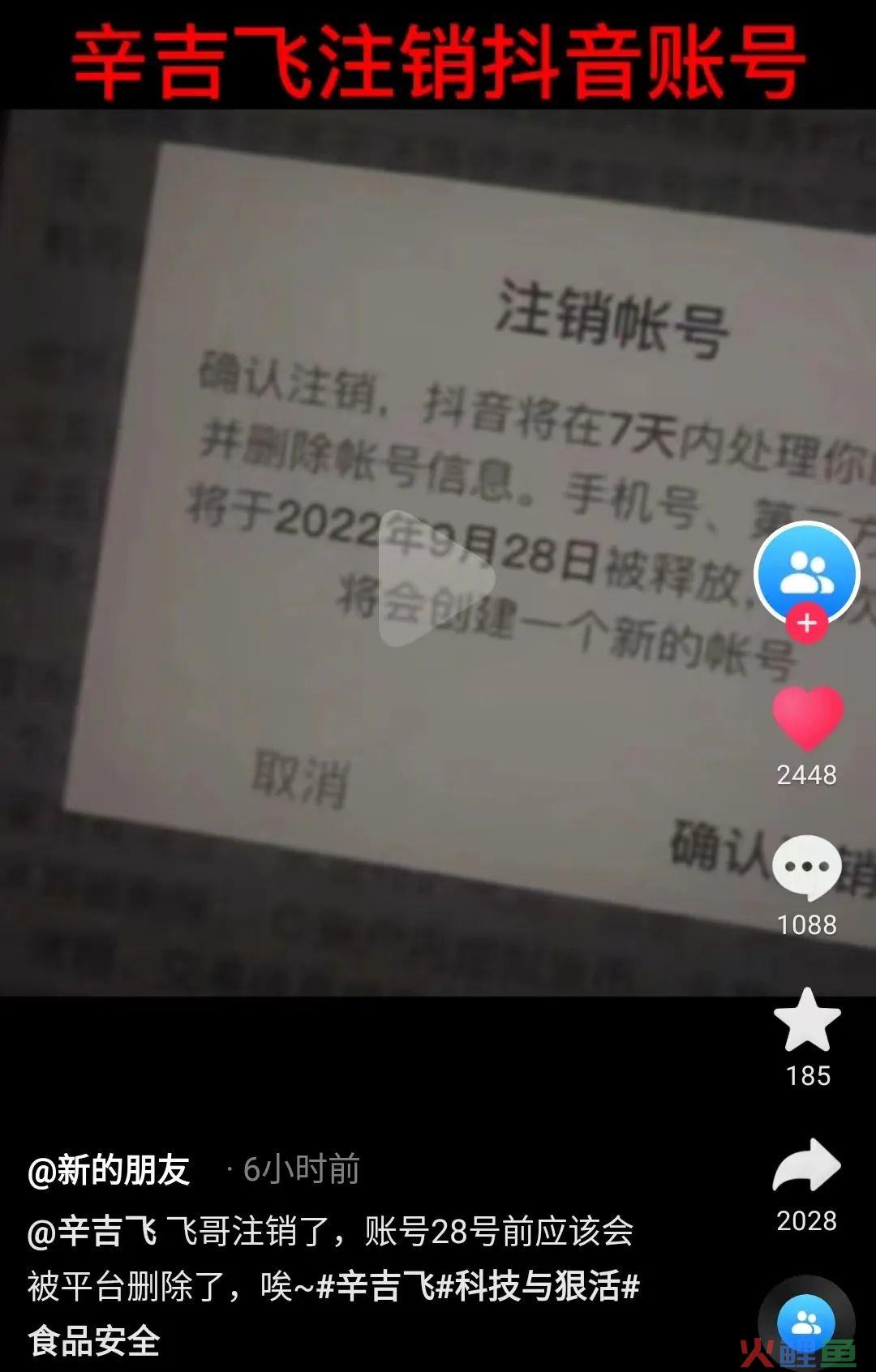
Task: Add the video to favorites with the star
Action: pyautogui.click(x=807, y=1020)
